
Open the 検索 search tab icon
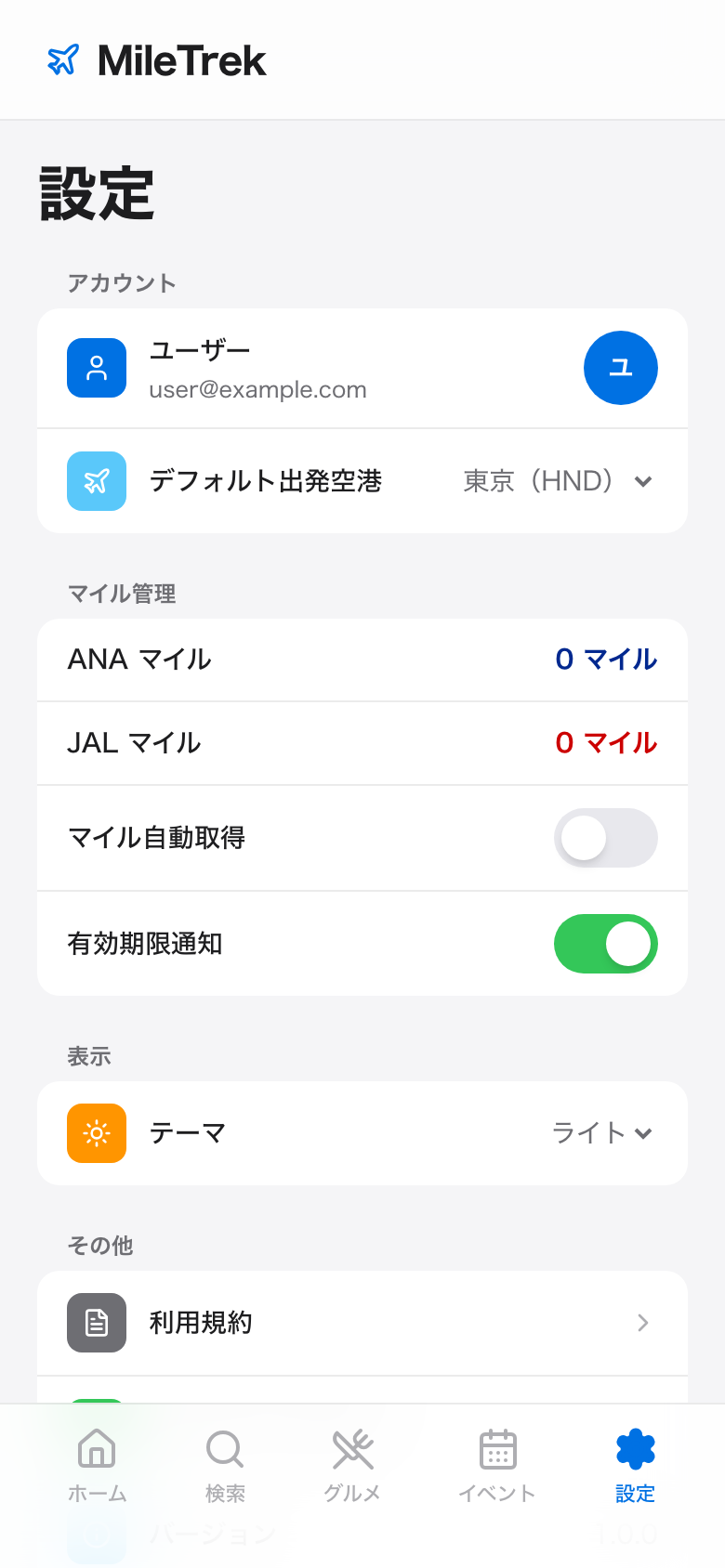[x=223, y=1449]
